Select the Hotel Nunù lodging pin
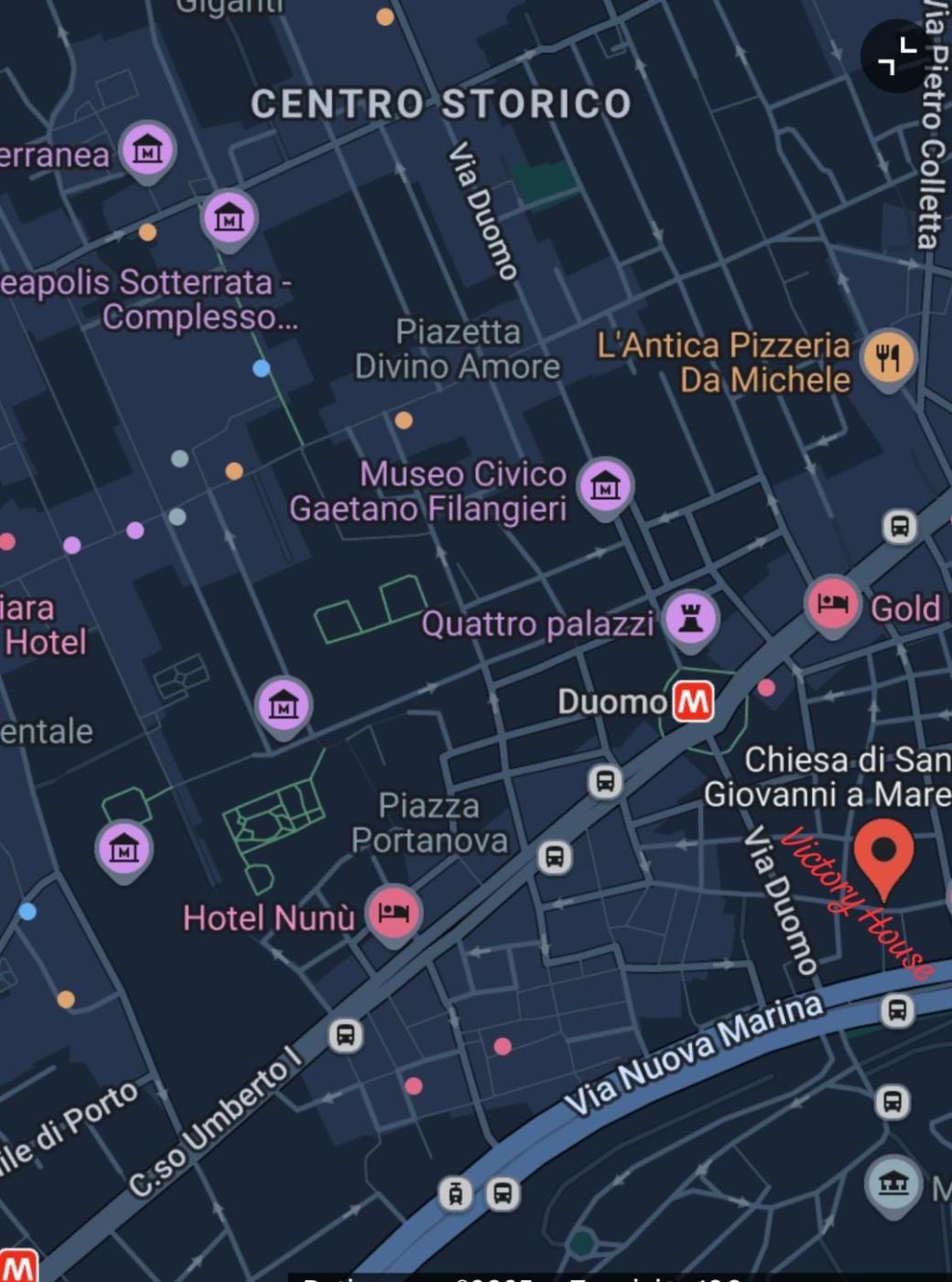Image resolution: width=952 pixels, height=1282 pixels. [394, 913]
